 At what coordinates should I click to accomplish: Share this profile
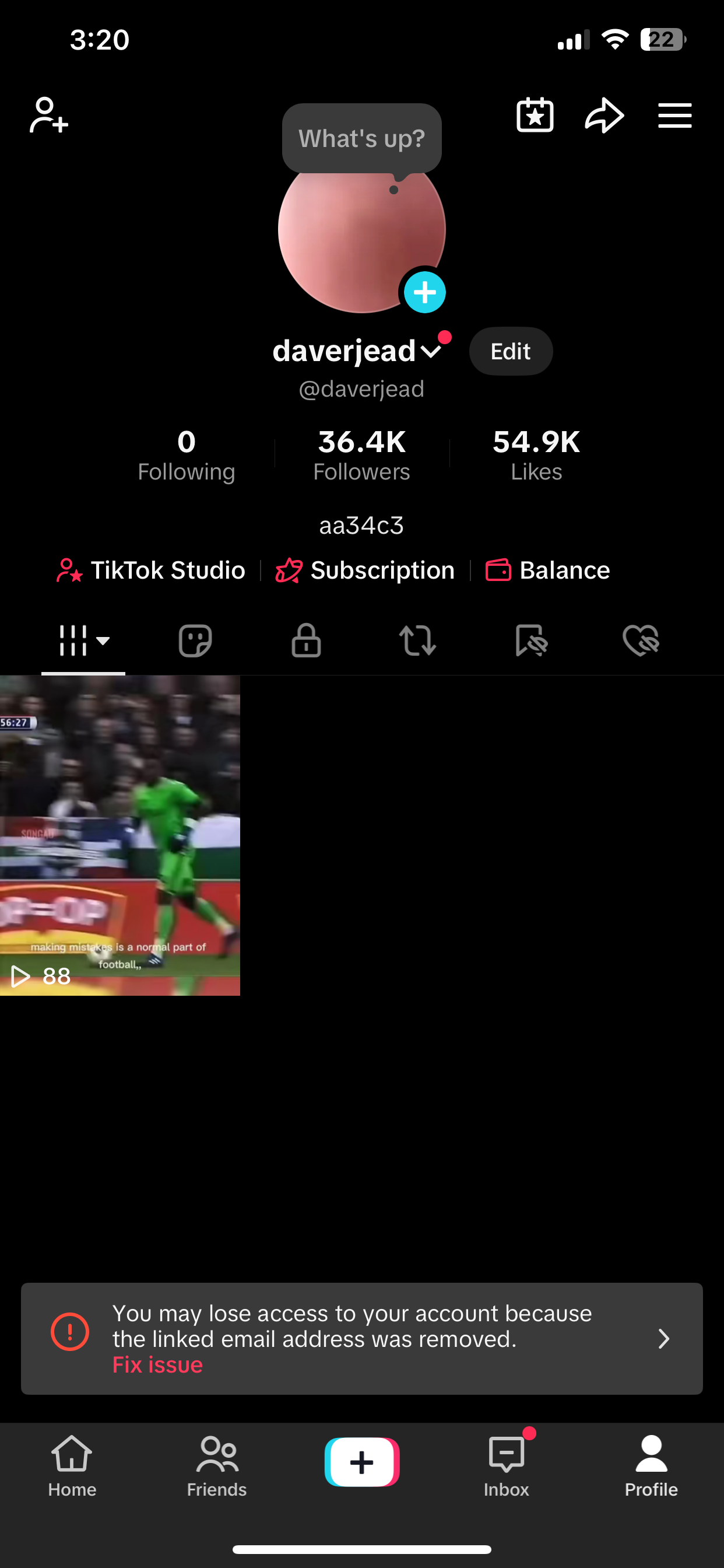coord(604,115)
